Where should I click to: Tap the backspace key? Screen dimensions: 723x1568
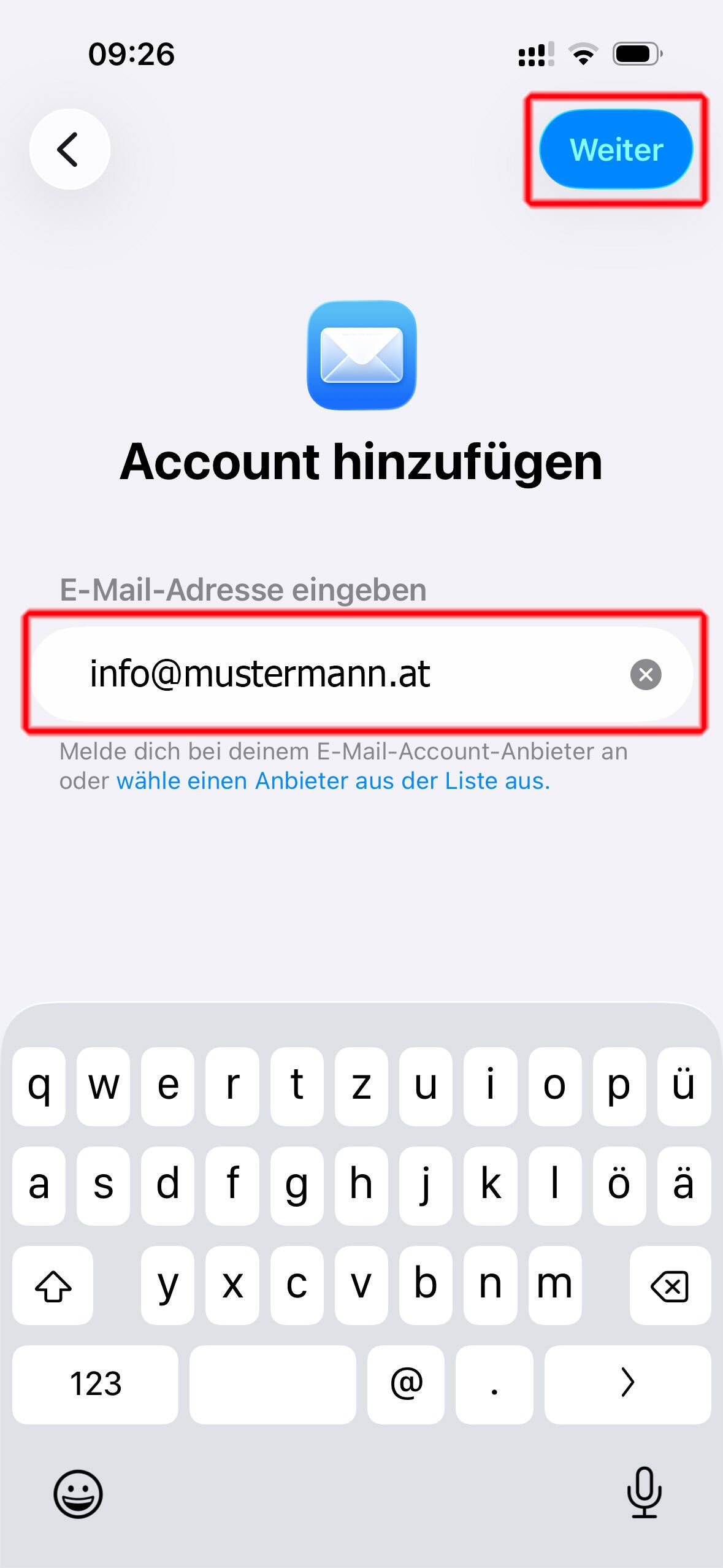669,1285
